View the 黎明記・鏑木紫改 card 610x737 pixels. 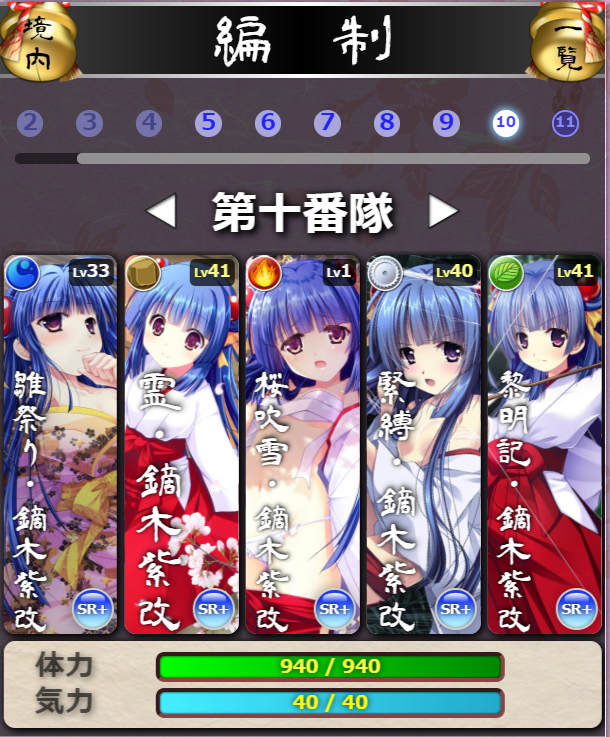543,445
